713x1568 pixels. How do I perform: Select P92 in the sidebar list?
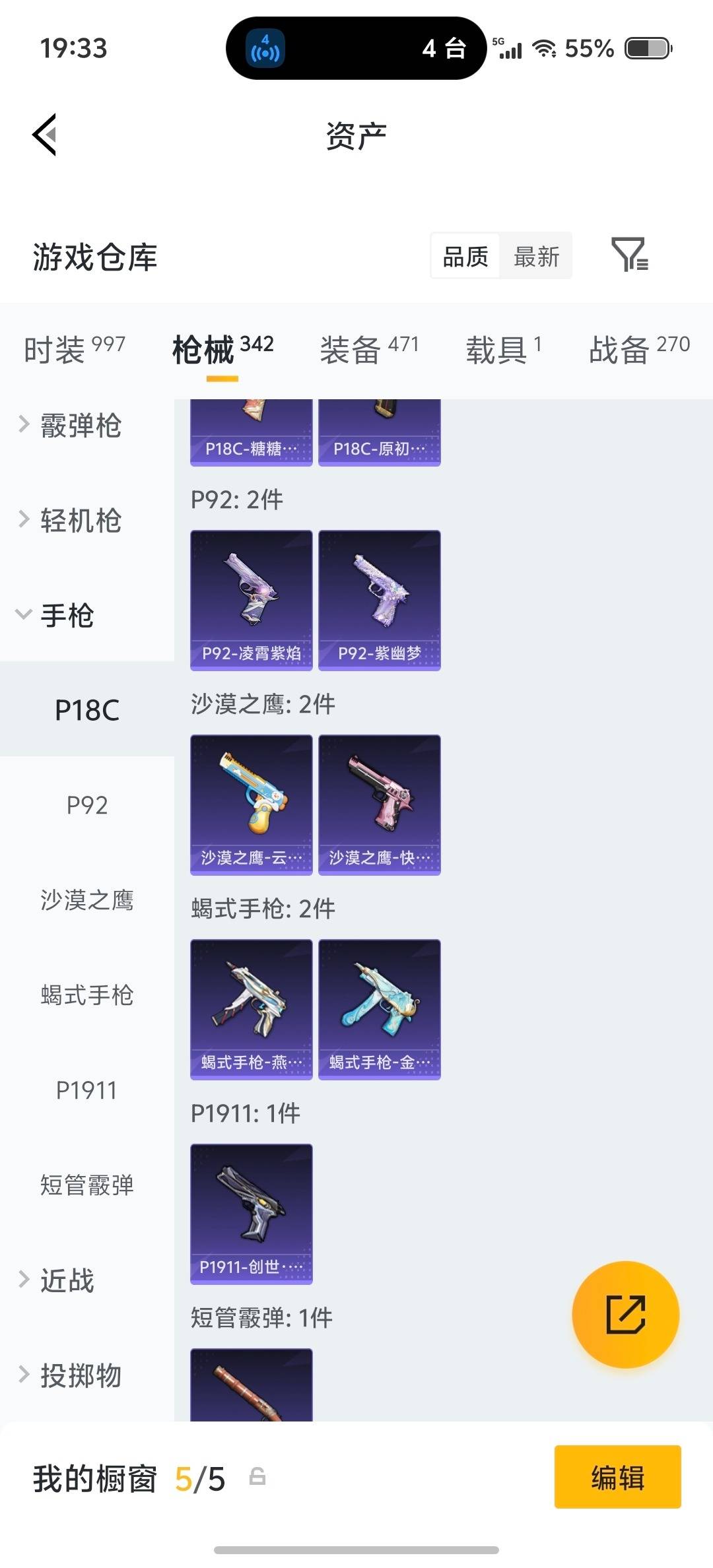[x=86, y=805]
